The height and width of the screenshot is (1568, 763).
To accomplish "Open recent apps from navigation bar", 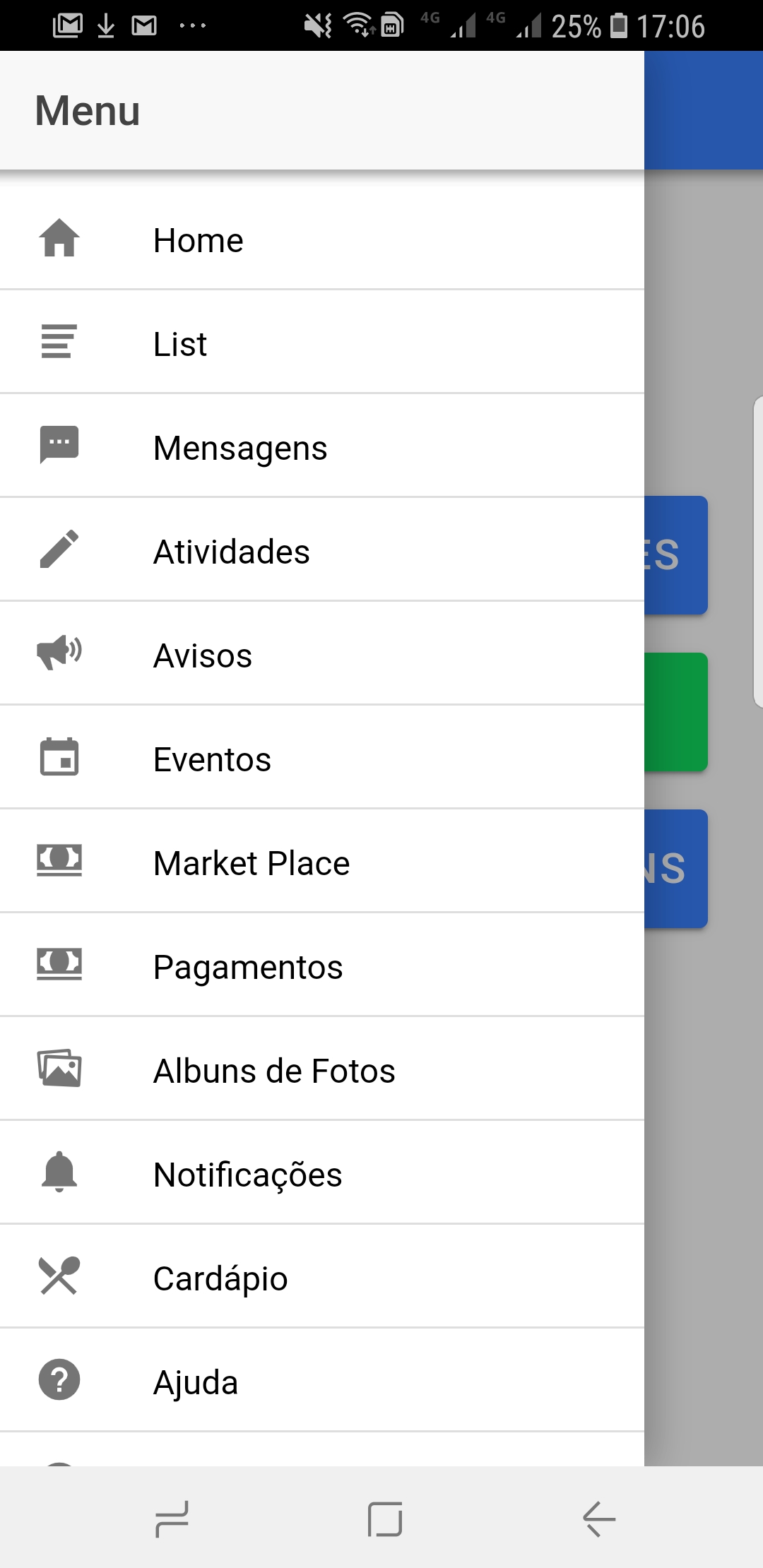I will [x=172, y=1519].
